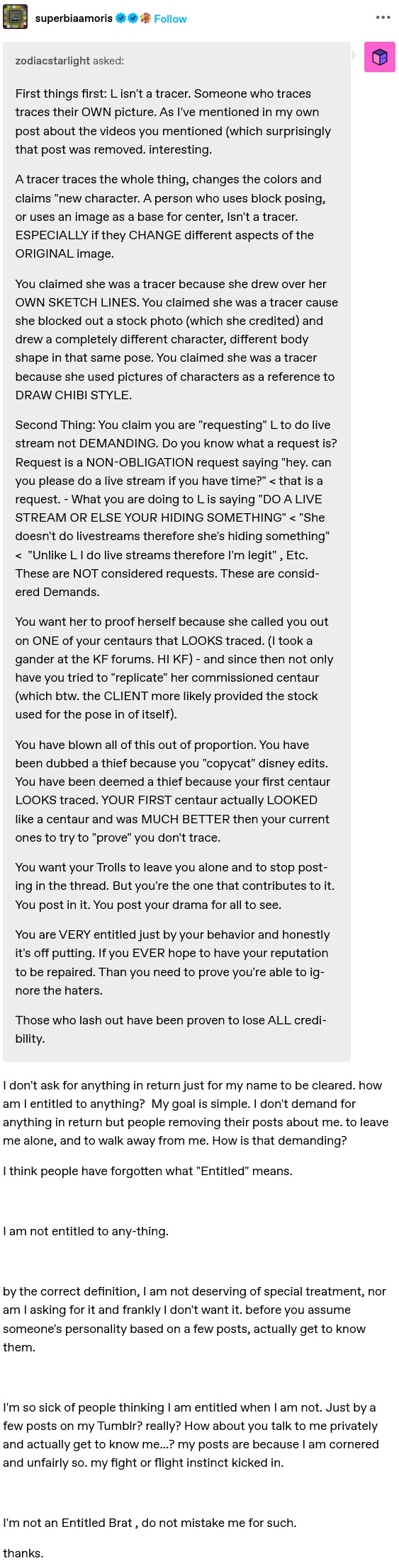Screen dimensions: 399x1568
Task: Open the superbiaamoris blog name link
Action: point(74,18)
